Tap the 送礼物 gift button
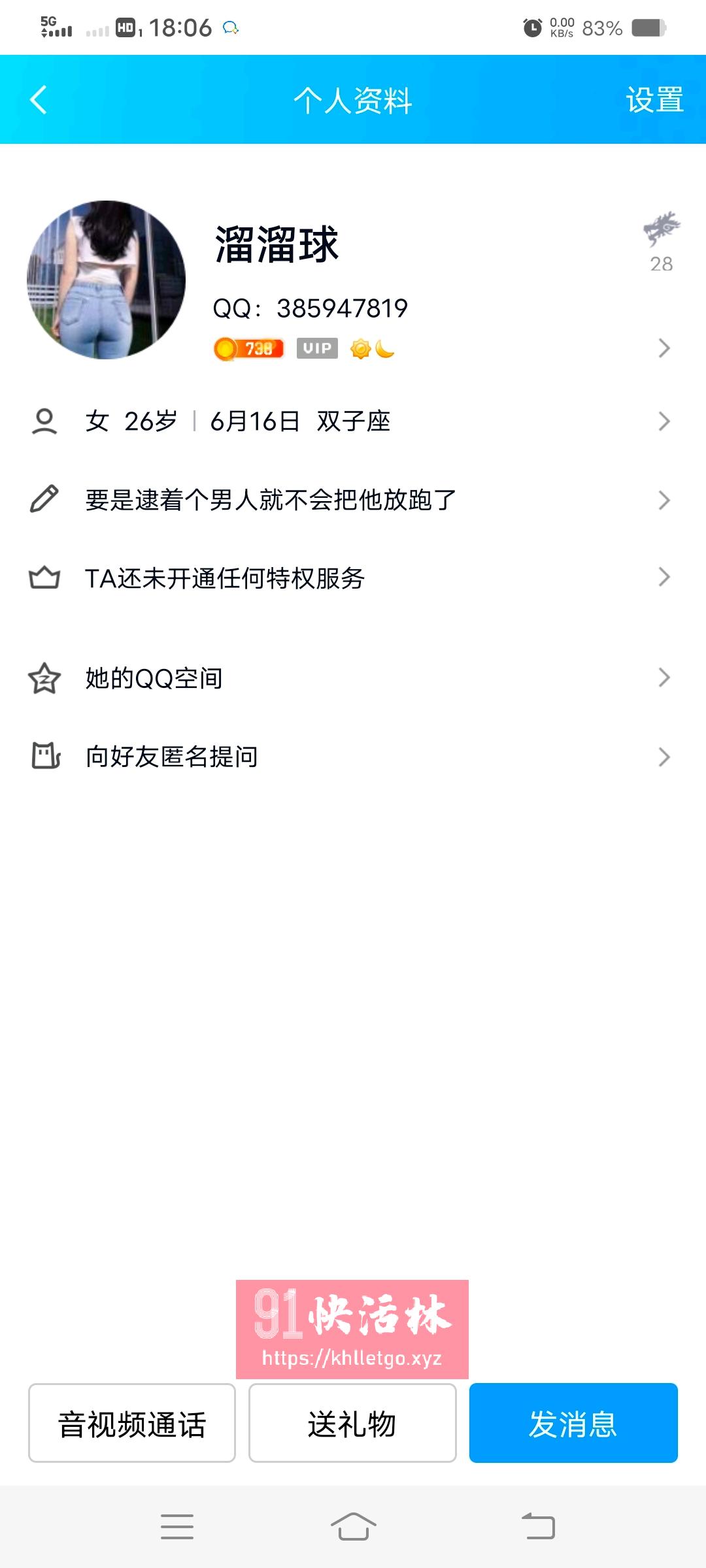Viewport: 706px width, 1568px height. pyautogui.click(x=352, y=1423)
